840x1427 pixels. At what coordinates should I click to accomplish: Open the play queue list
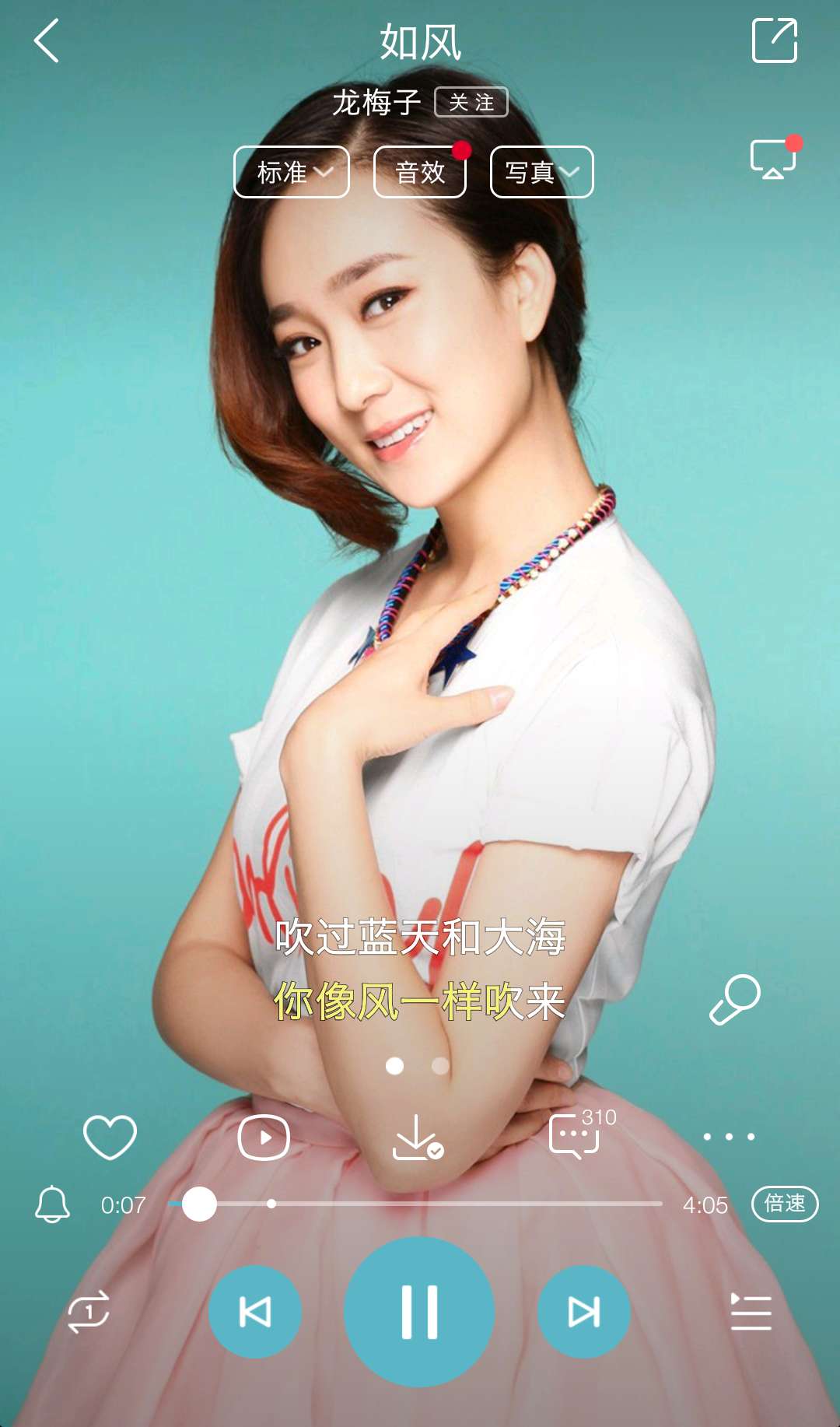[751, 1312]
